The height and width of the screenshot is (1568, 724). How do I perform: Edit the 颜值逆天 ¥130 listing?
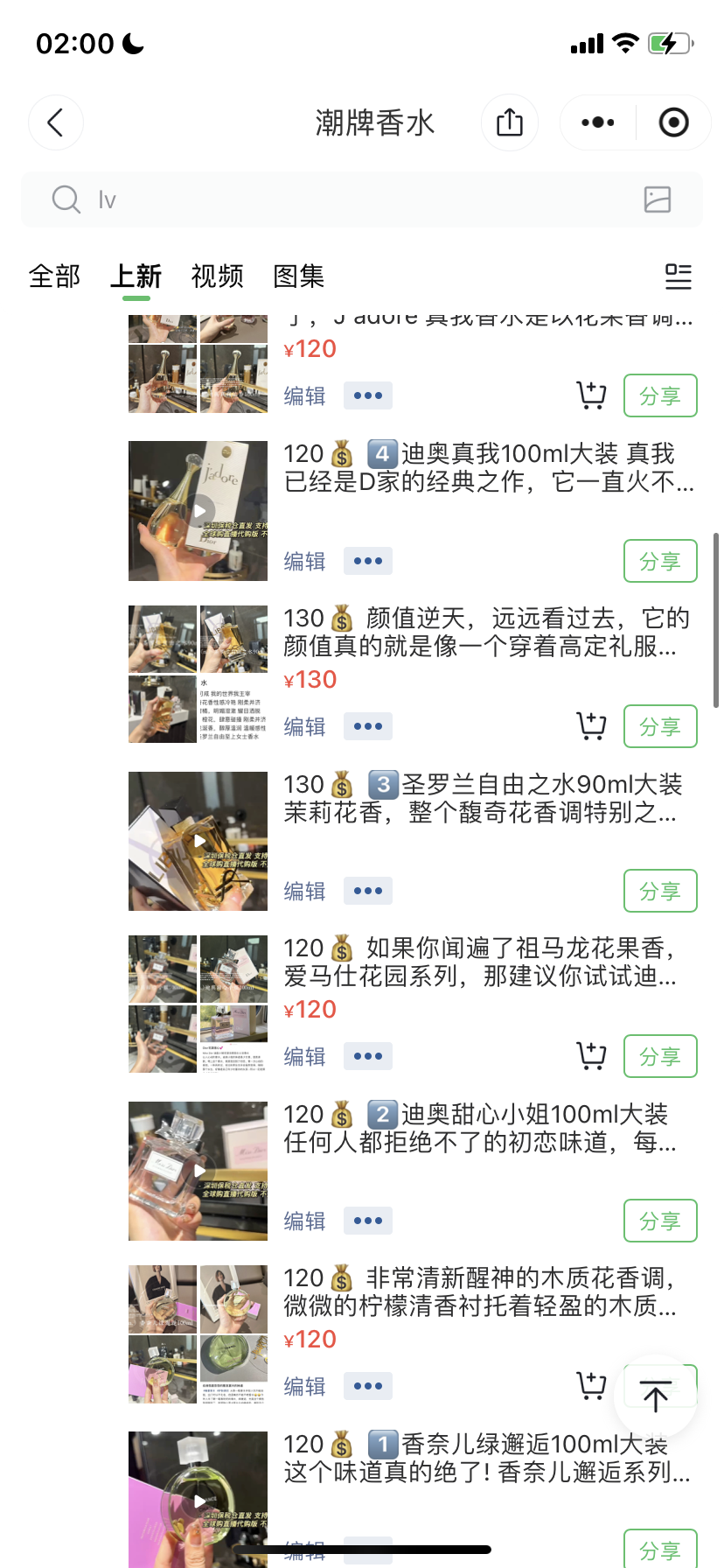[304, 726]
